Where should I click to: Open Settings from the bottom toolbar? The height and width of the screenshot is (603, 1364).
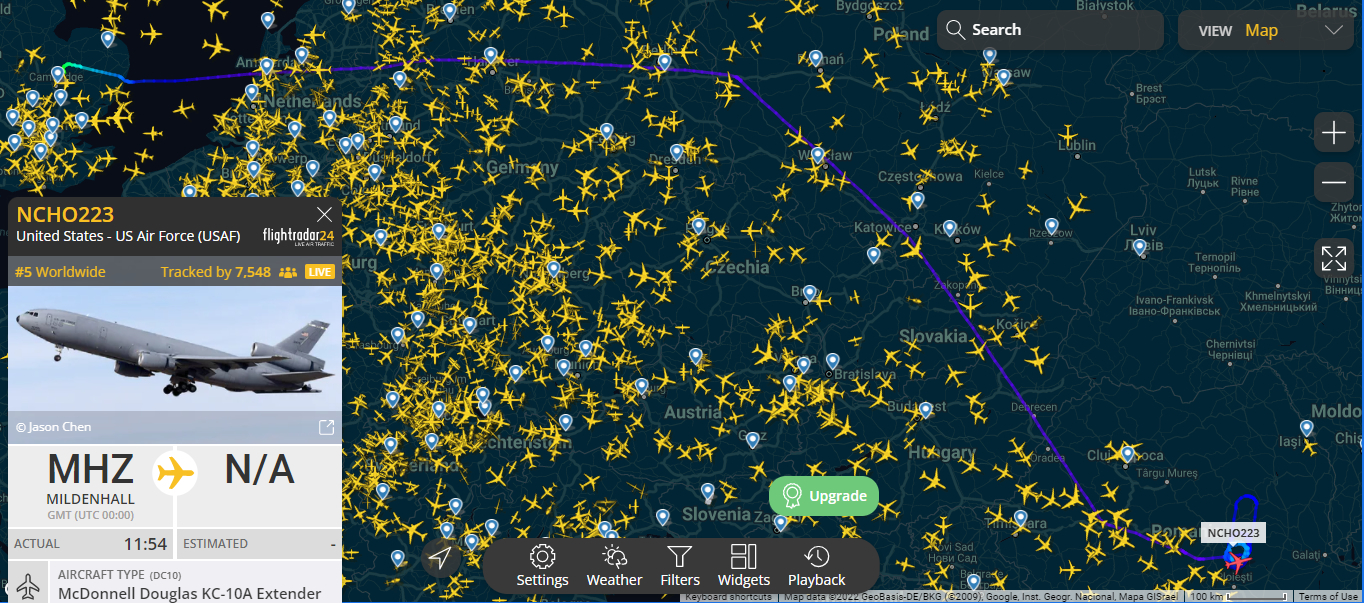(x=542, y=566)
